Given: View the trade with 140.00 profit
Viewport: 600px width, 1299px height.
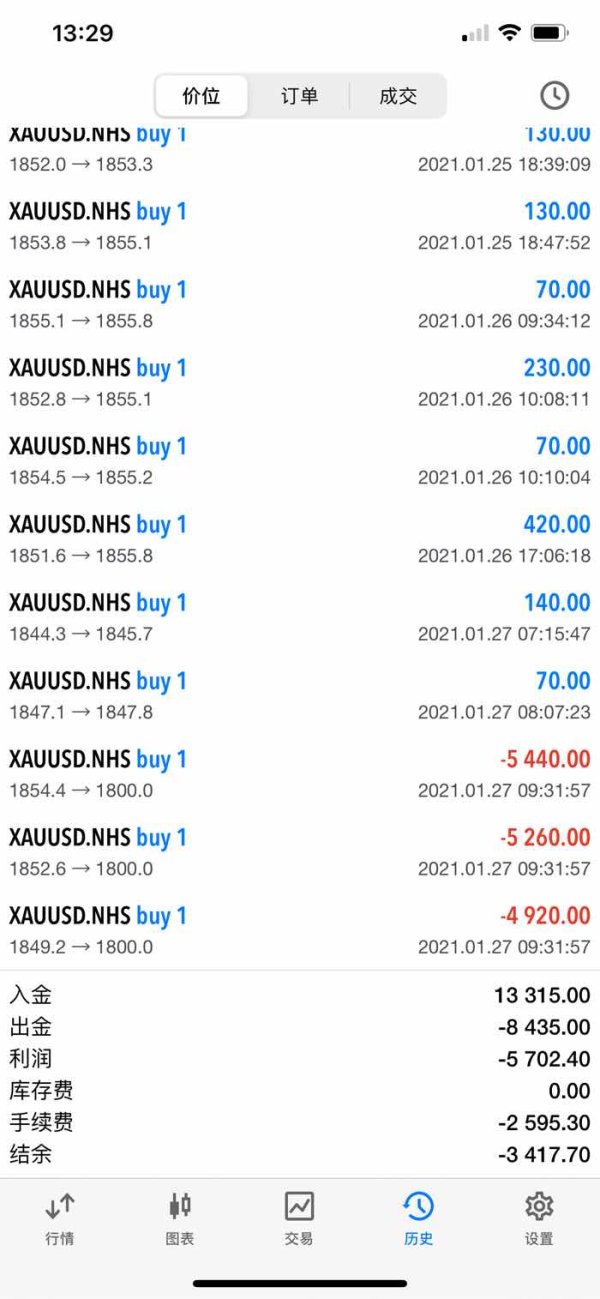Looking at the screenshot, I should coord(300,617).
